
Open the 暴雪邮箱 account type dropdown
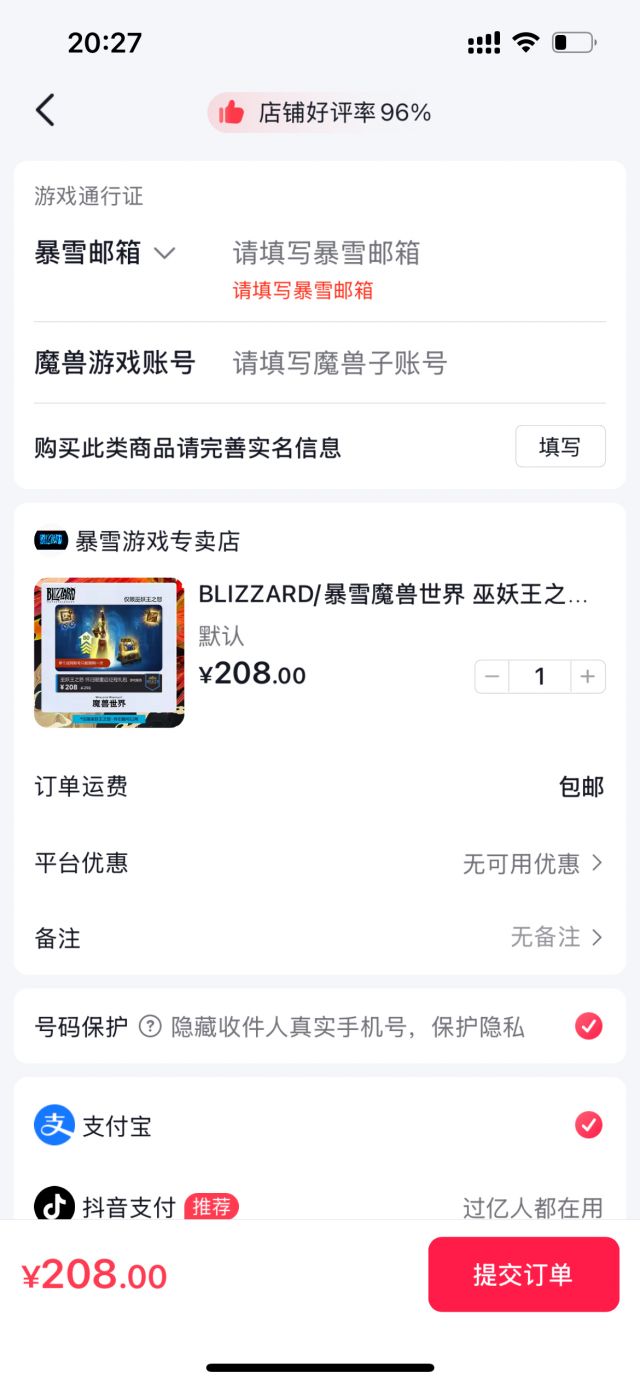pyautogui.click(x=105, y=253)
